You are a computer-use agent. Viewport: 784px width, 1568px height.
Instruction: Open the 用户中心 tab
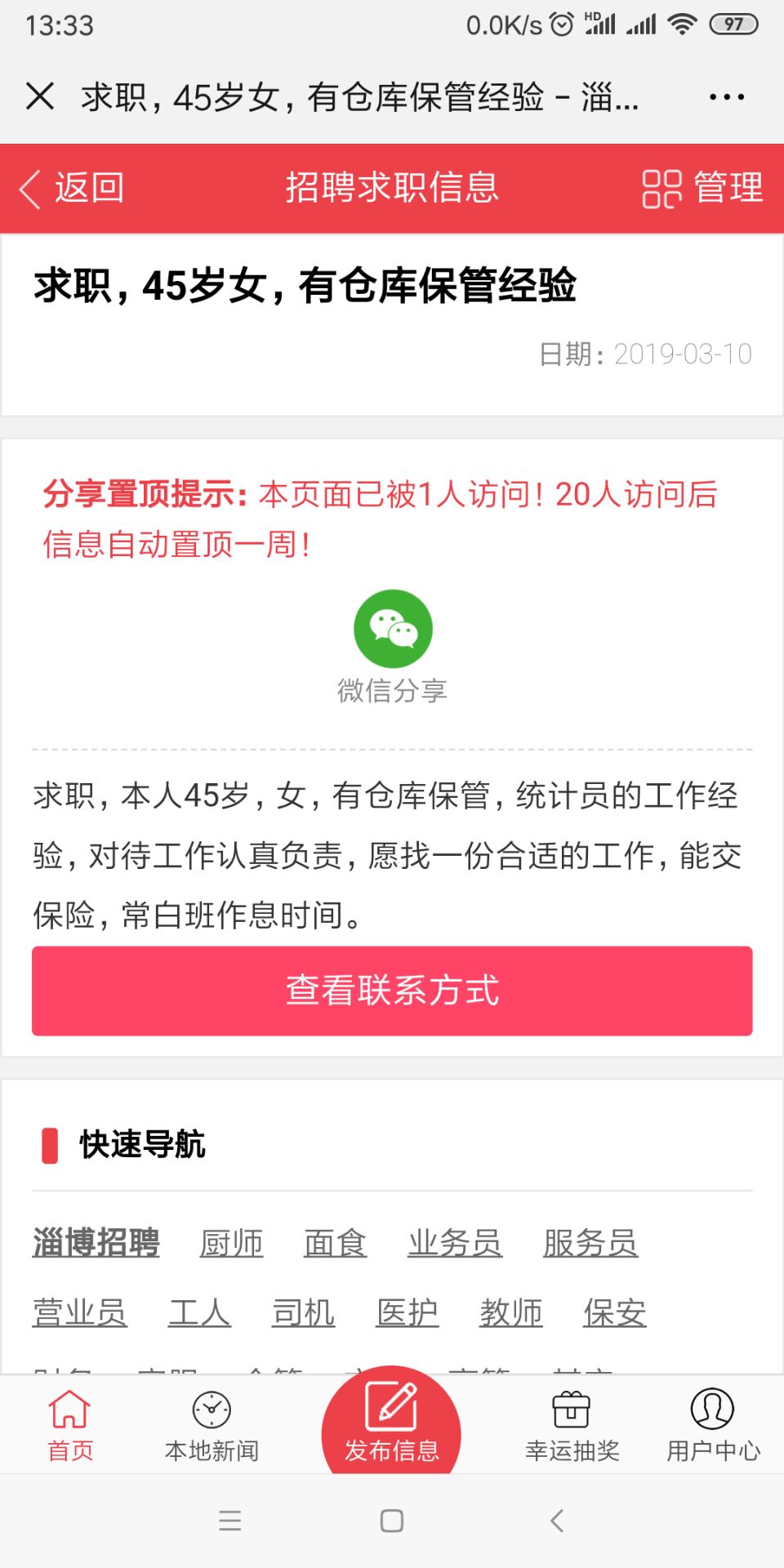pos(713,1426)
